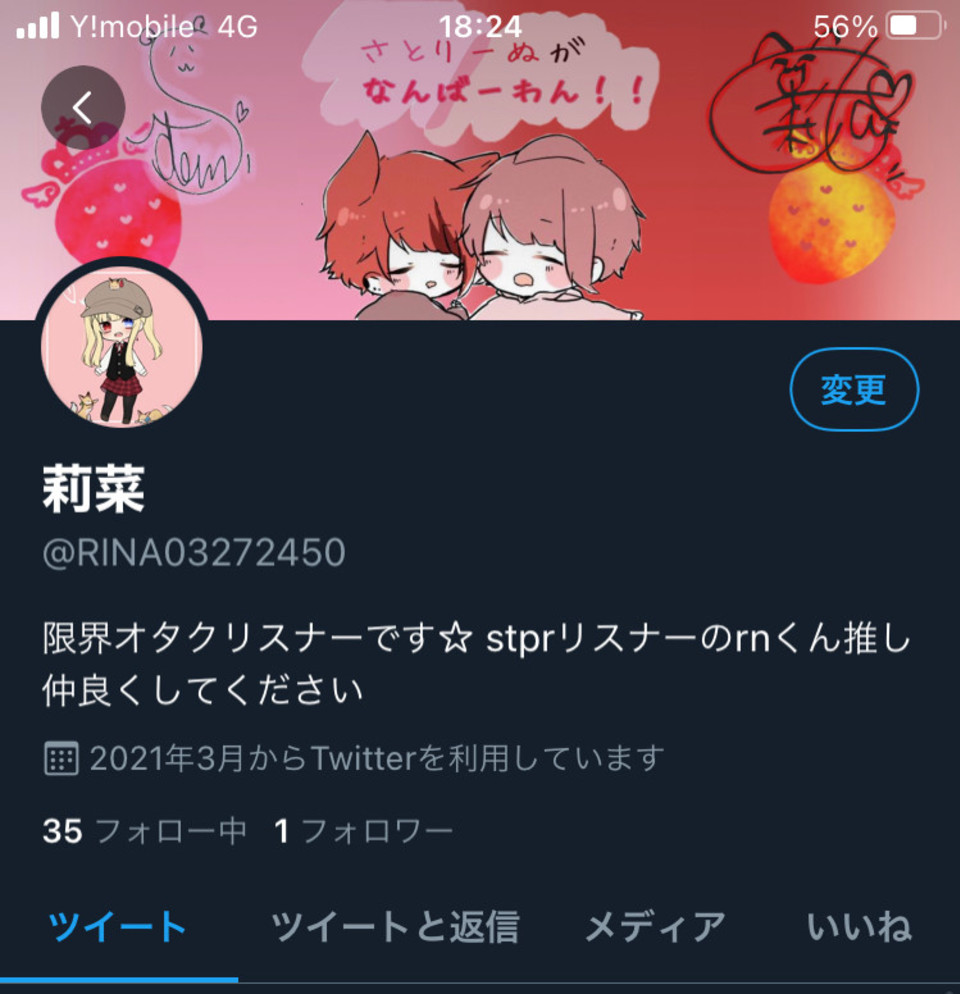This screenshot has height=994, width=960.
Task: Open the 1 フォロワー followers list
Action: pyautogui.click(x=364, y=831)
